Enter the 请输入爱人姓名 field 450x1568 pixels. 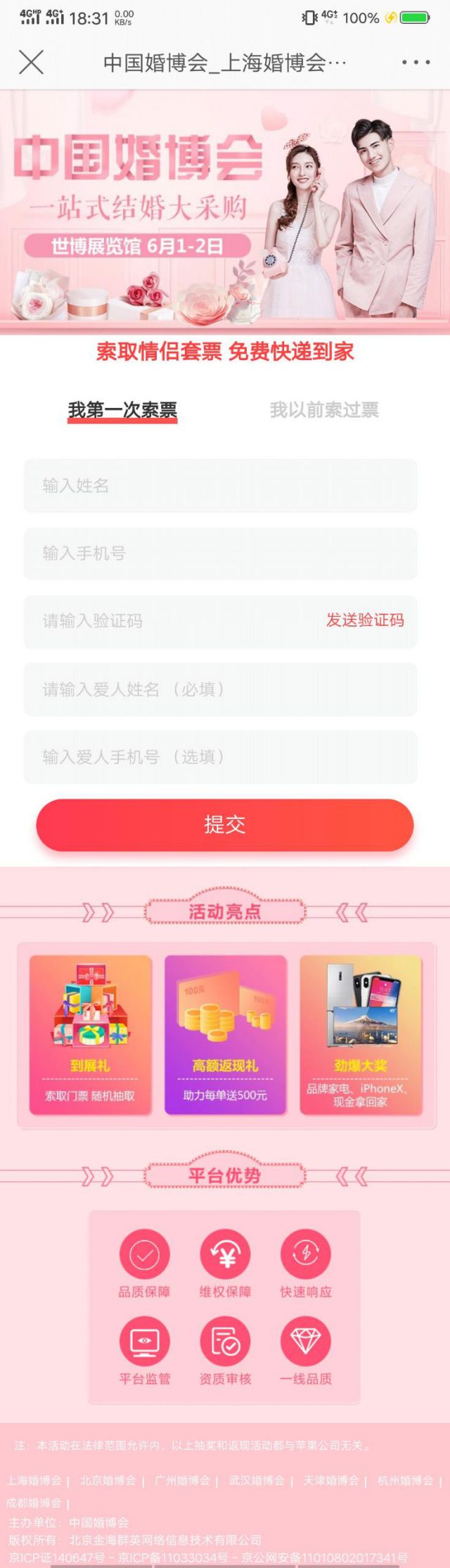pos(220,689)
